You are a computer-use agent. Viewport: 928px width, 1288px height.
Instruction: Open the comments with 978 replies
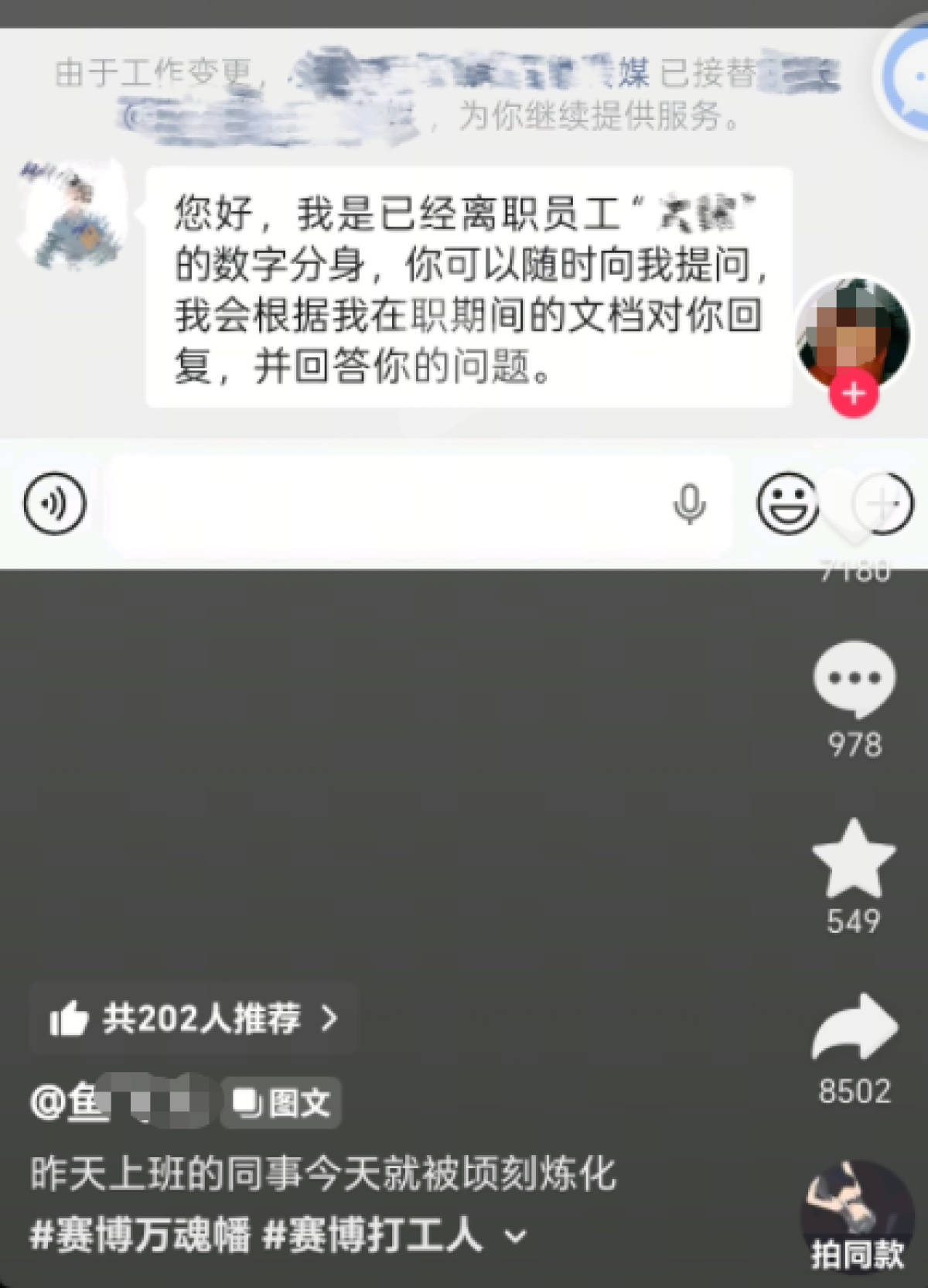pyautogui.click(x=854, y=678)
